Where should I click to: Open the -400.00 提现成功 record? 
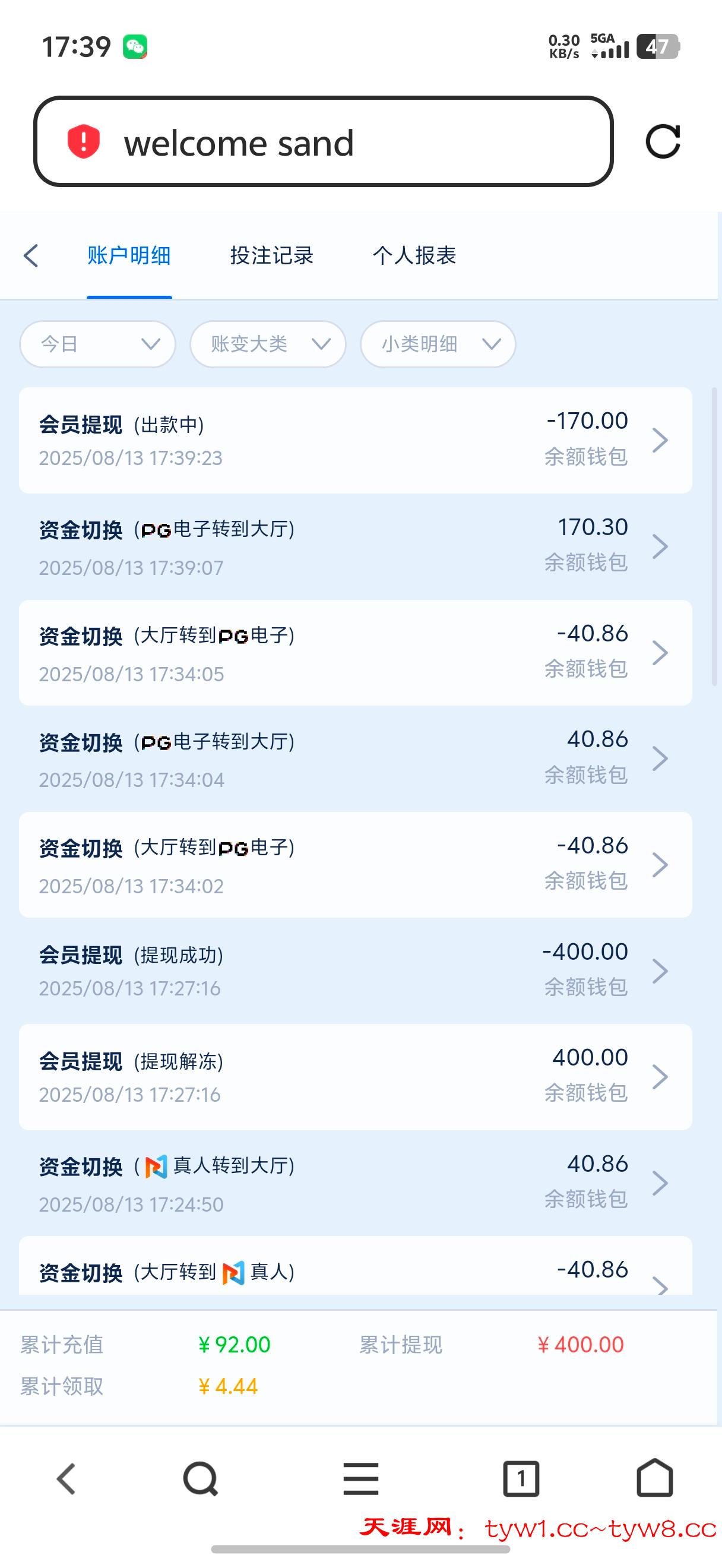click(355, 970)
